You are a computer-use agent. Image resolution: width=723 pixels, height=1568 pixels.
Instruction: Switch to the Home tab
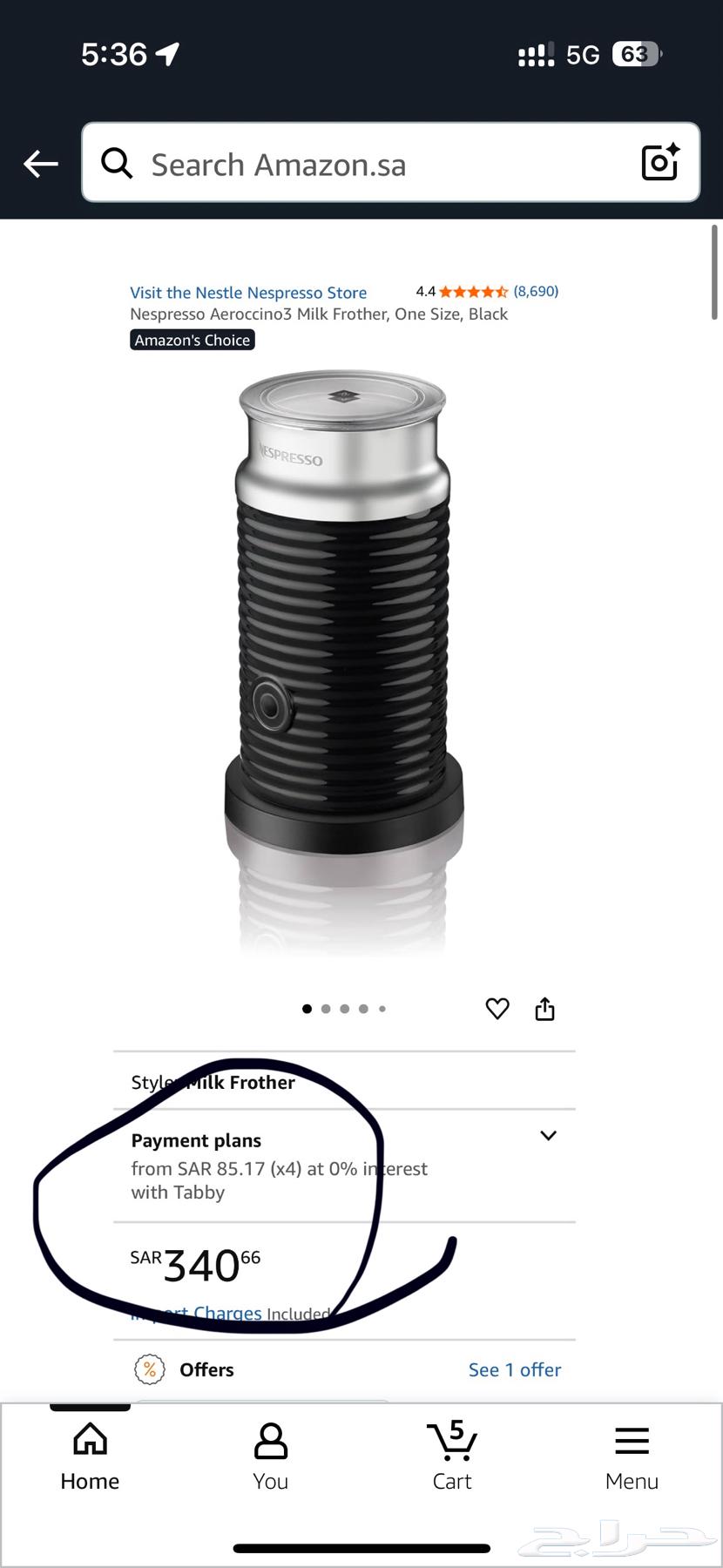point(90,1456)
